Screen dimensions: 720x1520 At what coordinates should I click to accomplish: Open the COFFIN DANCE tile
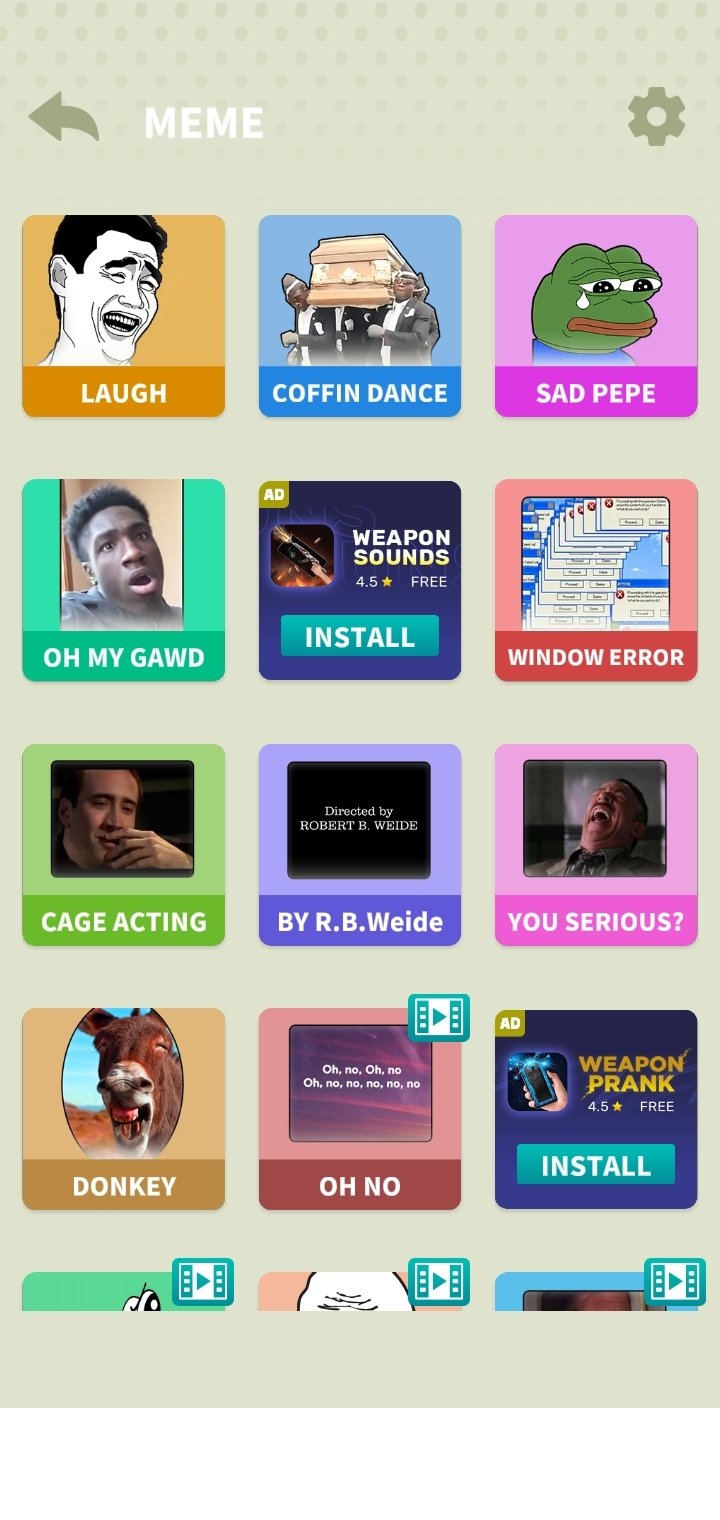click(x=360, y=316)
